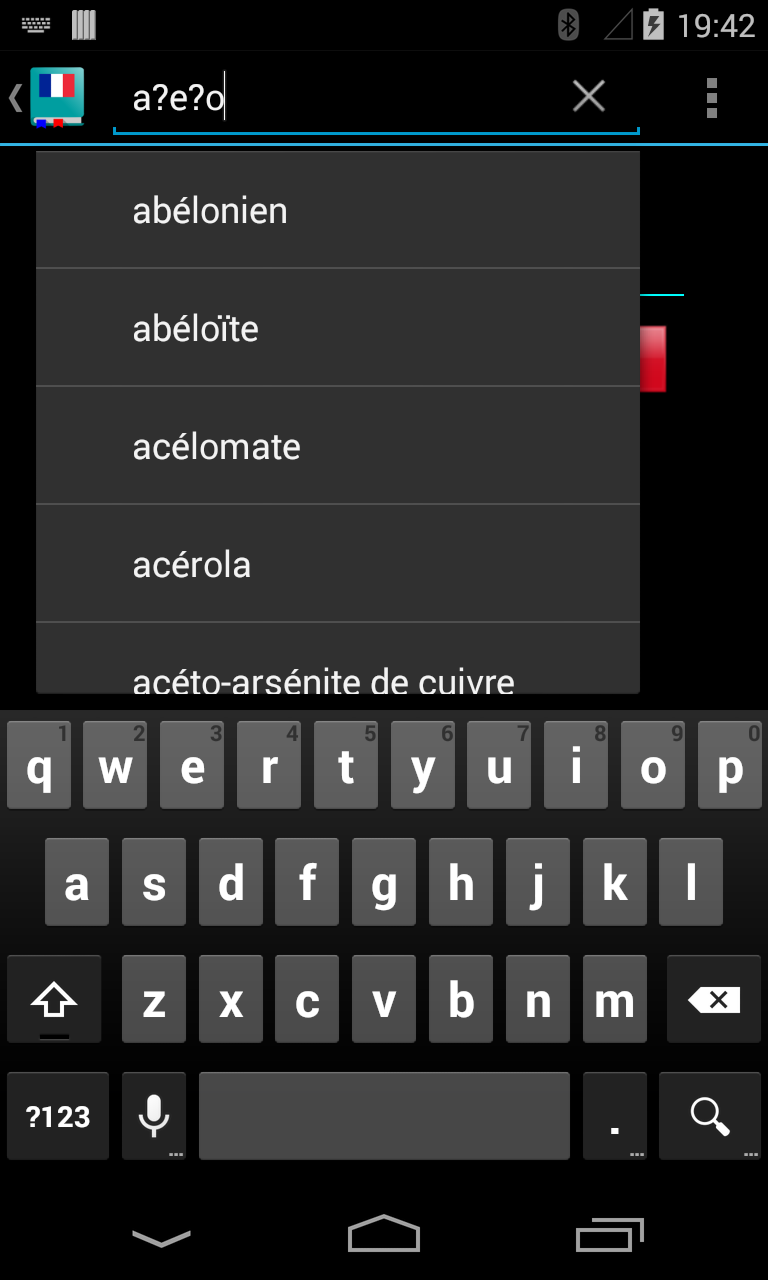Collapse the keyboard with the down chevron
The width and height of the screenshot is (768, 1280).
coord(160,1235)
